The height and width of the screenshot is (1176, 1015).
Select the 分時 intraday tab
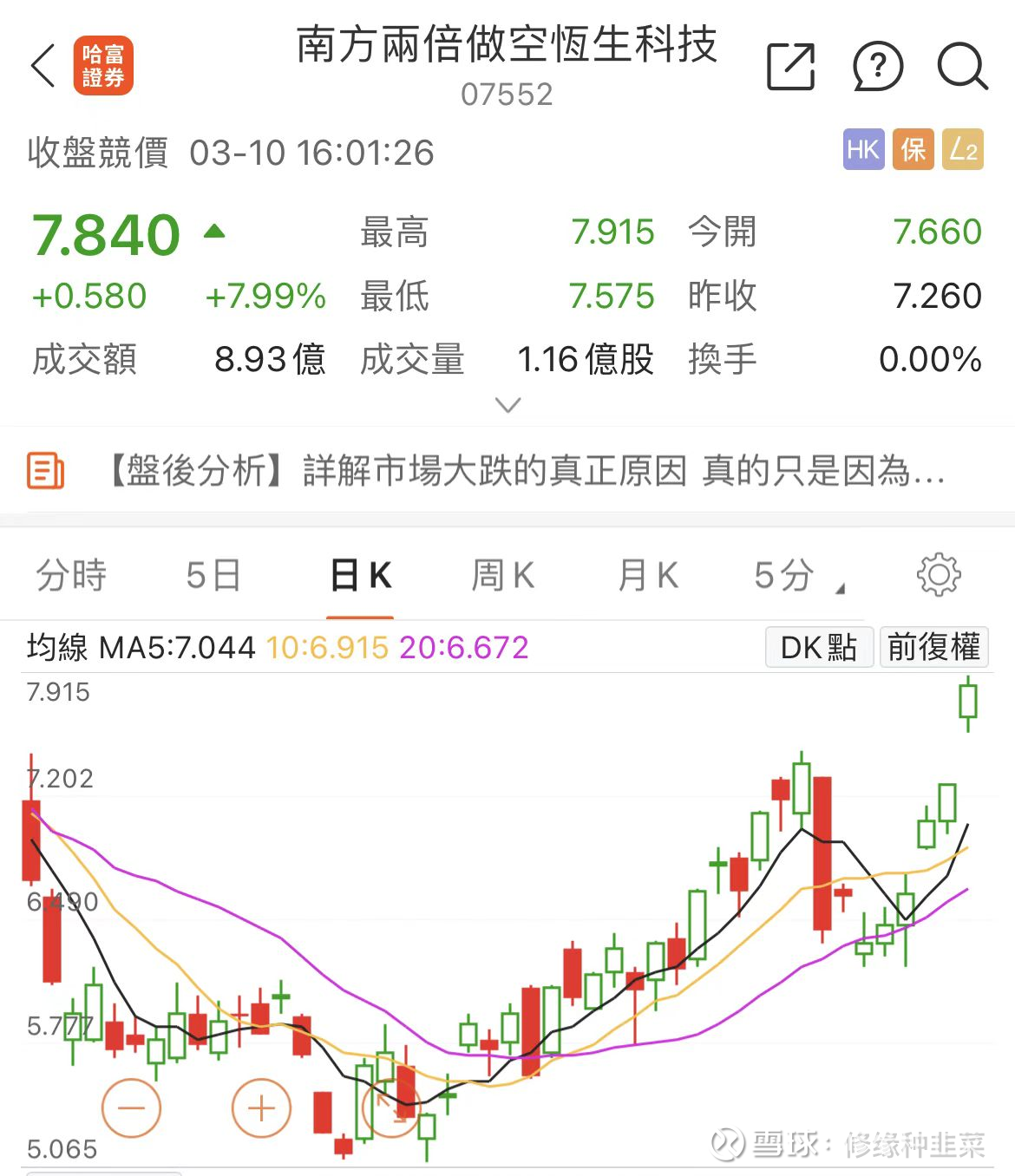[x=70, y=574]
